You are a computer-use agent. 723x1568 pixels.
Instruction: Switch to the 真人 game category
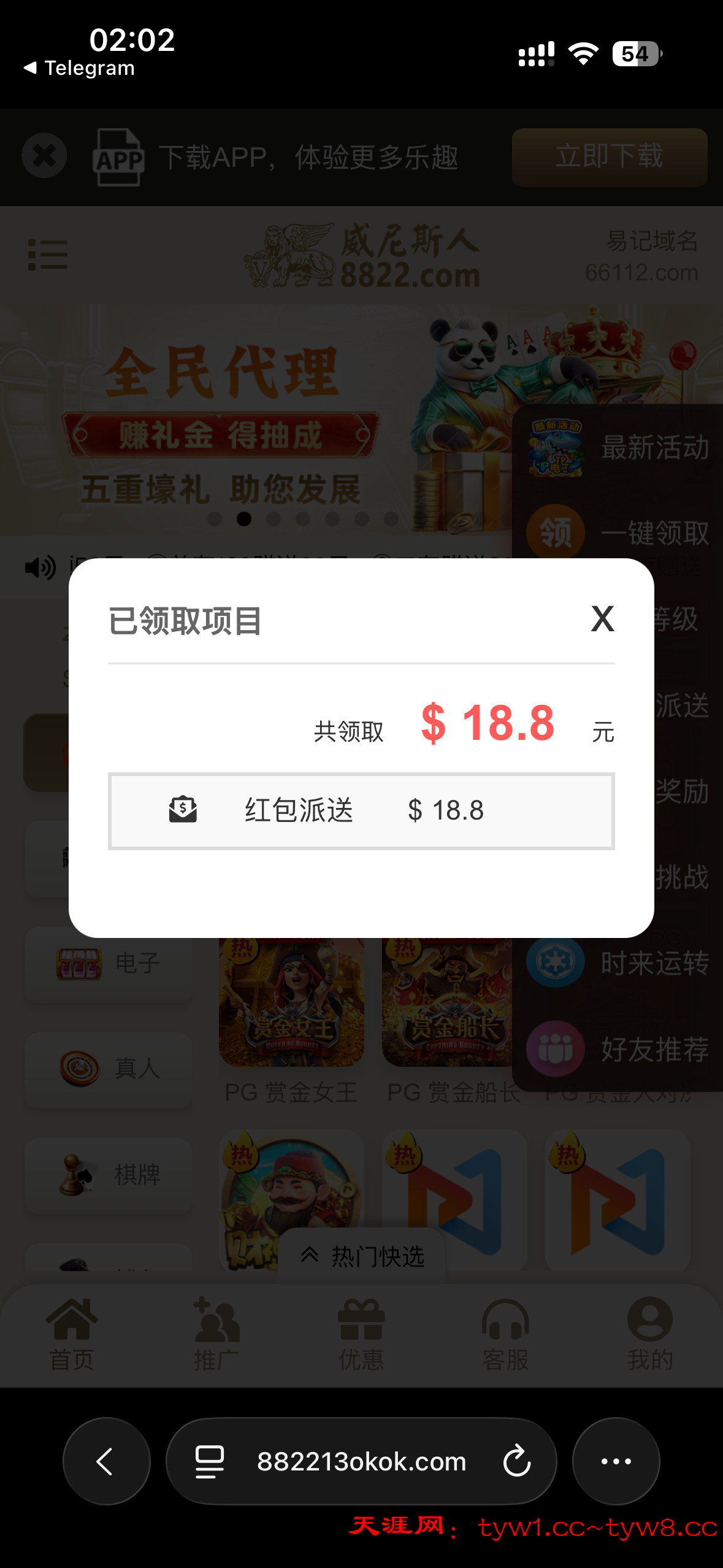tap(109, 1069)
